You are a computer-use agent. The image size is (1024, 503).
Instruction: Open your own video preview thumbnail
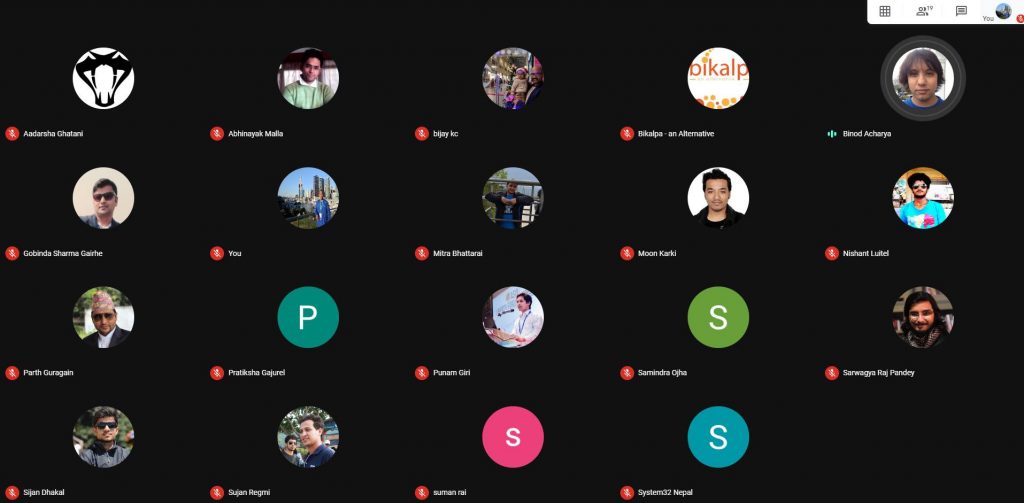[1003, 11]
